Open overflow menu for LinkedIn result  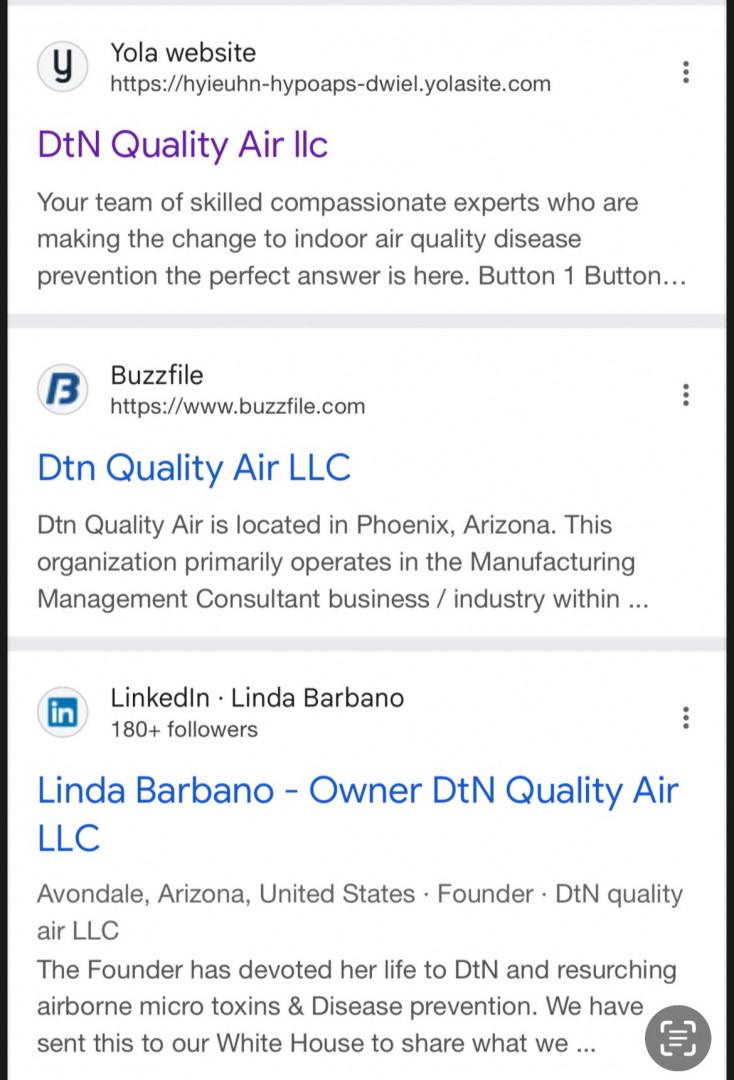pos(685,718)
